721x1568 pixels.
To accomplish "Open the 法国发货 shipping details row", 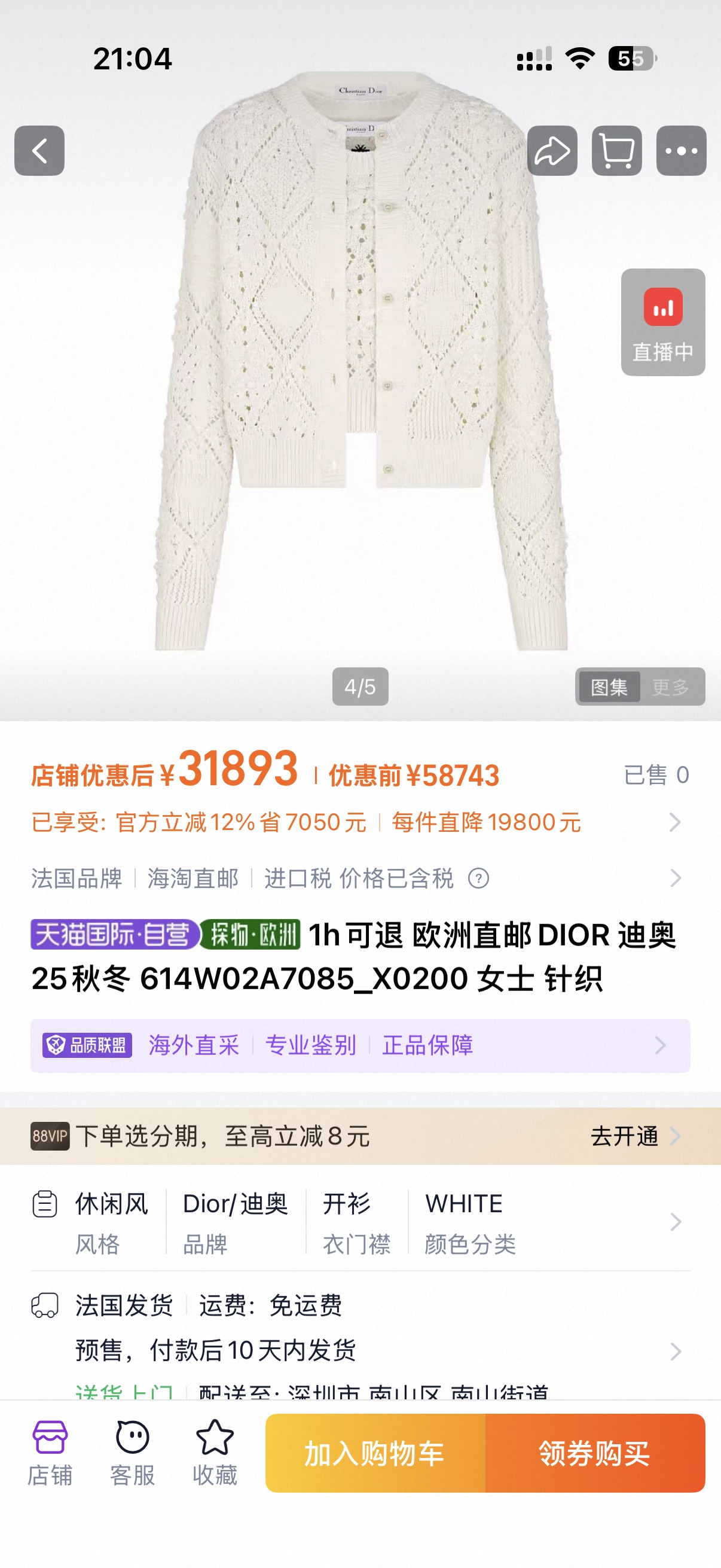I will point(360,1328).
